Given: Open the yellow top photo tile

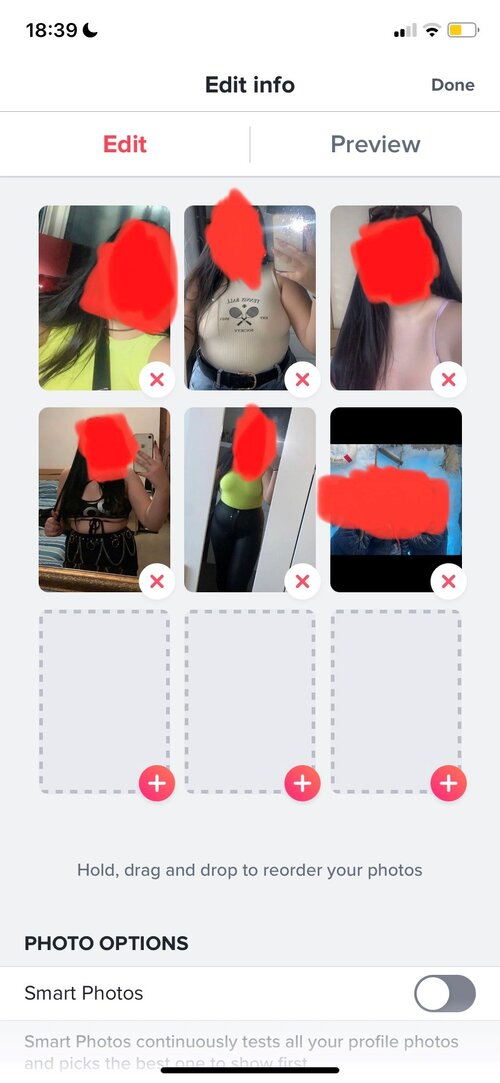Looking at the screenshot, I should (104, 298).
